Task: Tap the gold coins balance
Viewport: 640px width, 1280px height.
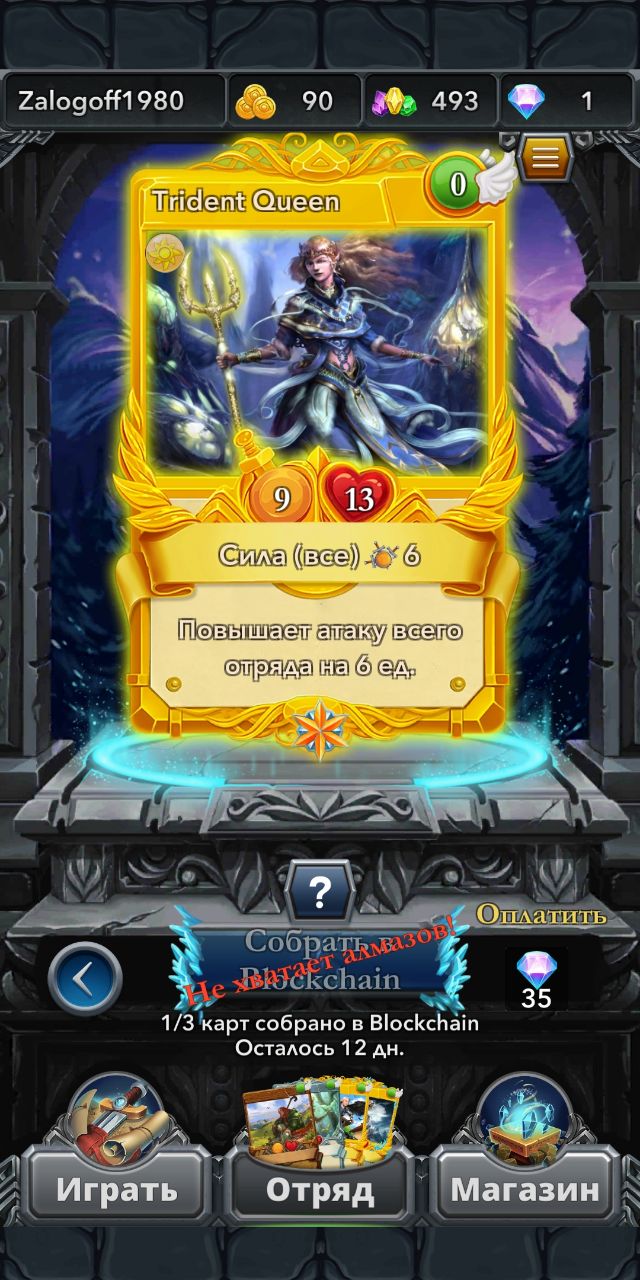Action: point(294,101)
